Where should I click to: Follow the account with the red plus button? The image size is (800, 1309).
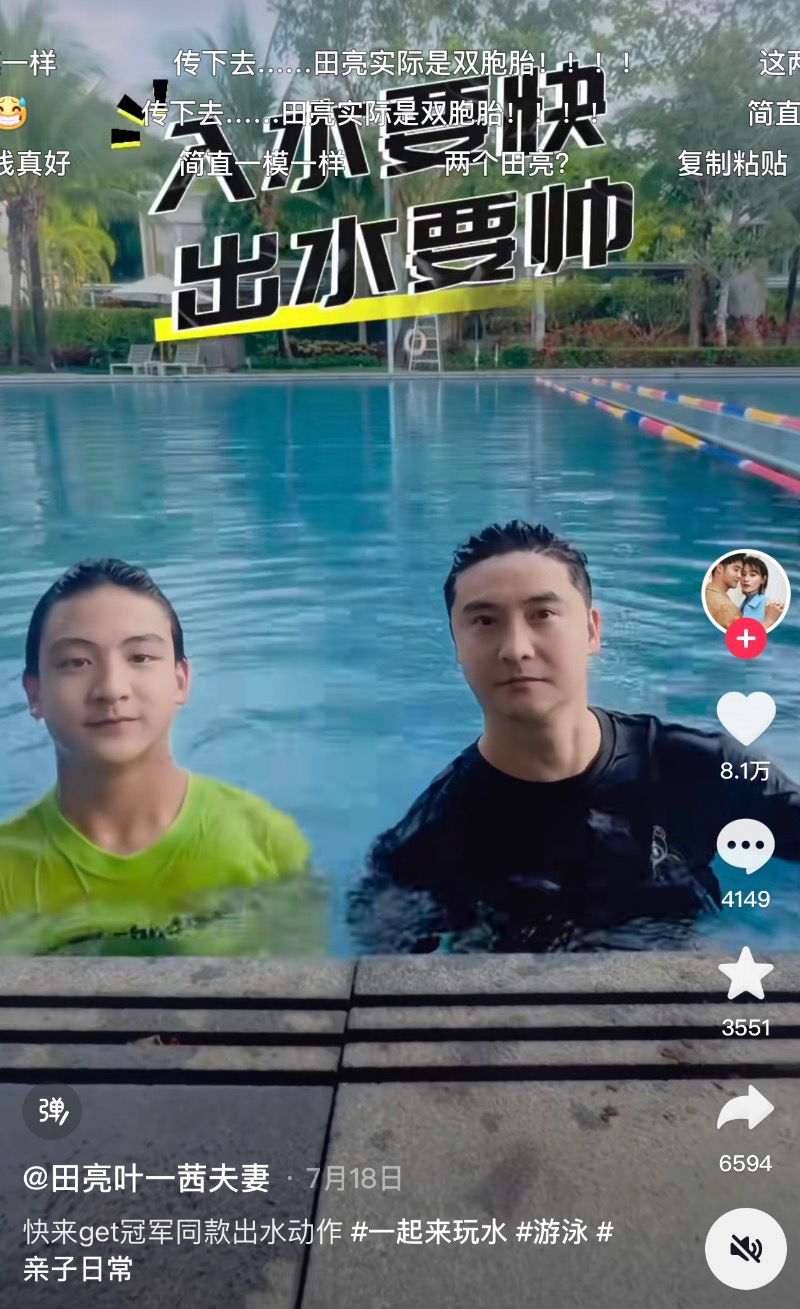click(745, 638)
